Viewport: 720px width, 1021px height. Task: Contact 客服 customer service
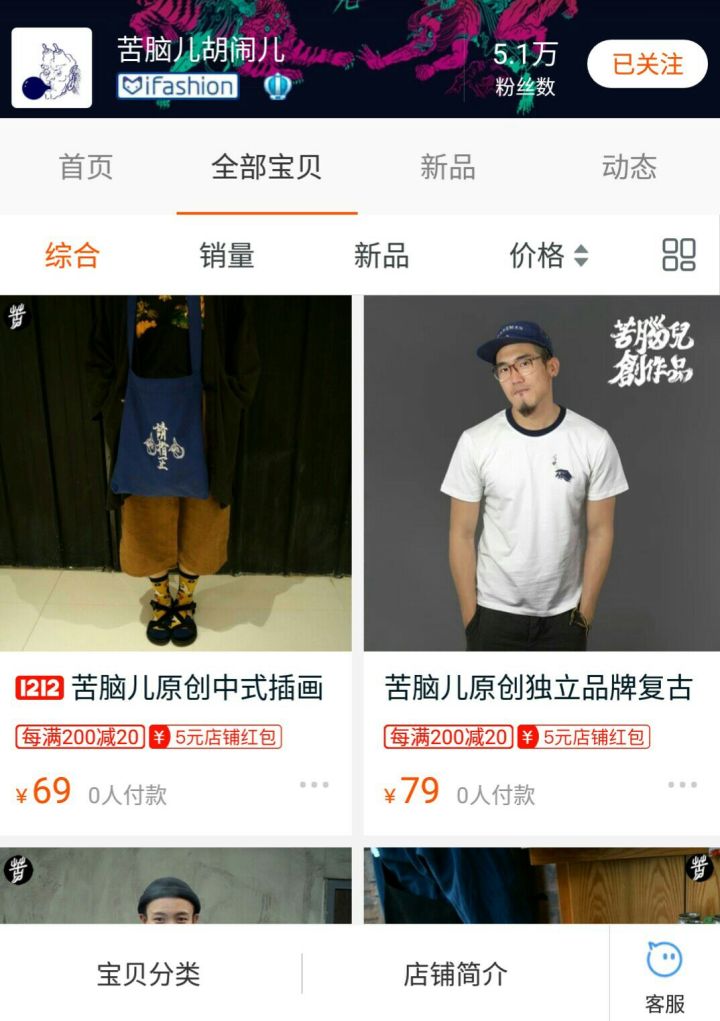(665, 976)
